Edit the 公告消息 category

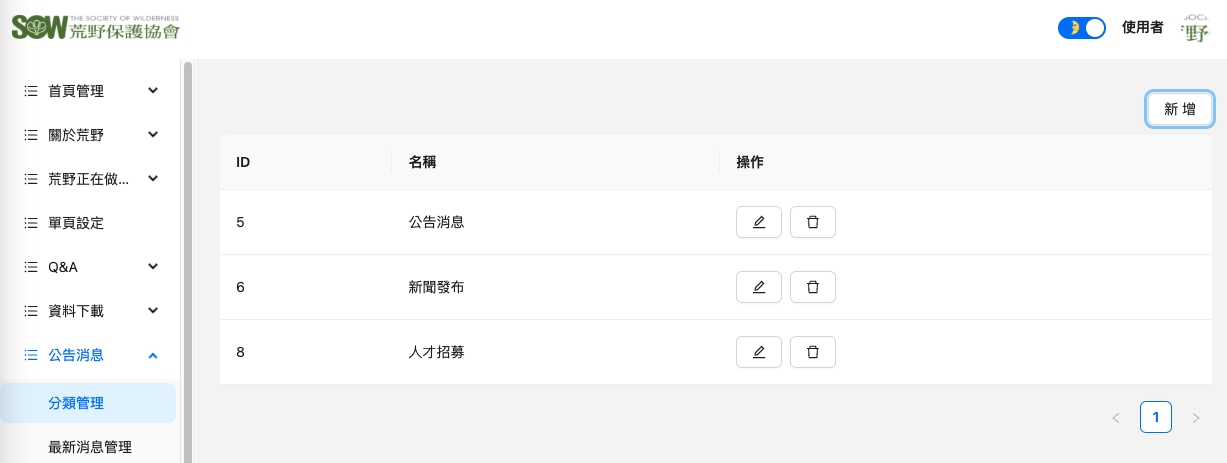pyautogui.click(x=758, y=222)
